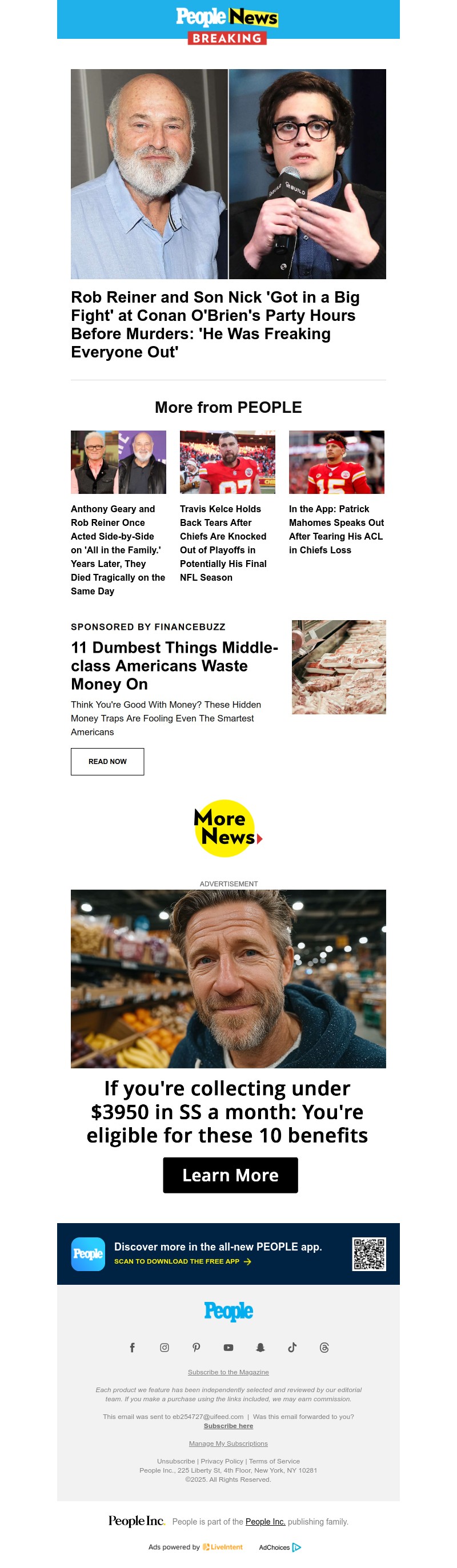Tap the Subscribe here link
457x1568 pixels.
click(228, 1426)
